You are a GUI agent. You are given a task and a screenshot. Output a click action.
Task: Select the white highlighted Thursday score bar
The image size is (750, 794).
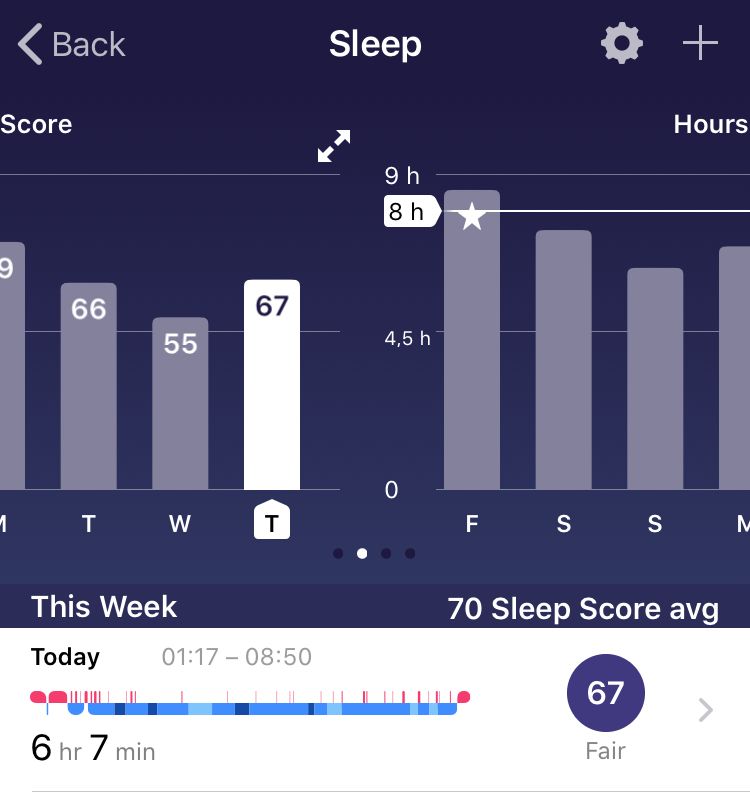coord(271,385)
